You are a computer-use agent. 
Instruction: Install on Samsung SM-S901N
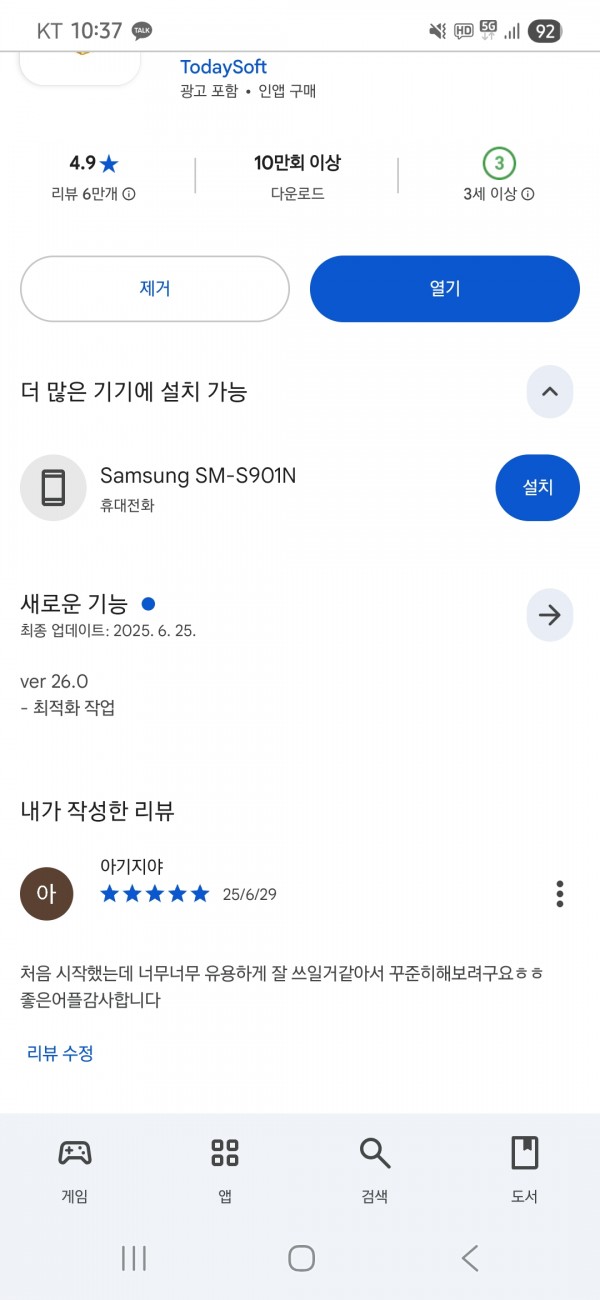(x=538, y=488)
